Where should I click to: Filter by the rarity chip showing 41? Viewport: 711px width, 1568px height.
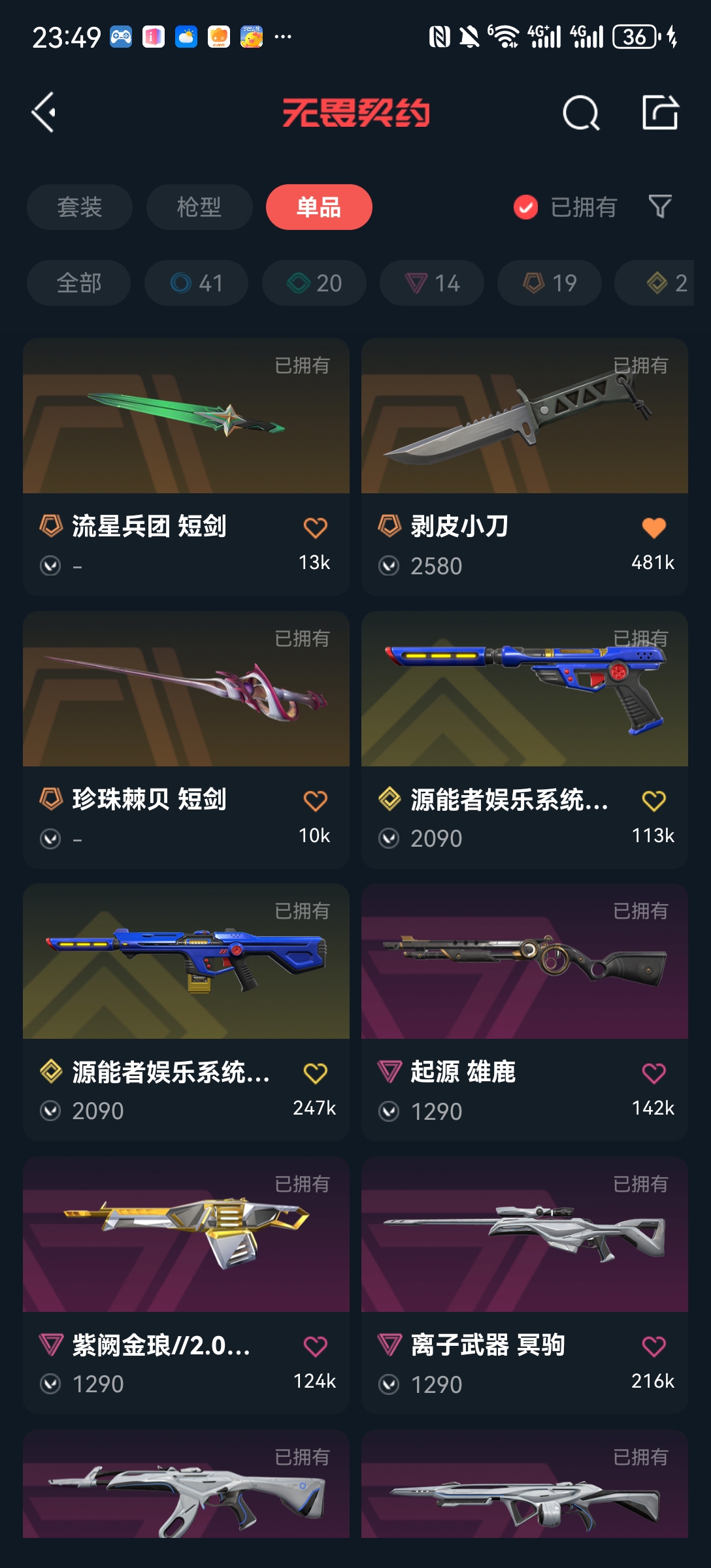(x=196, y=283)
